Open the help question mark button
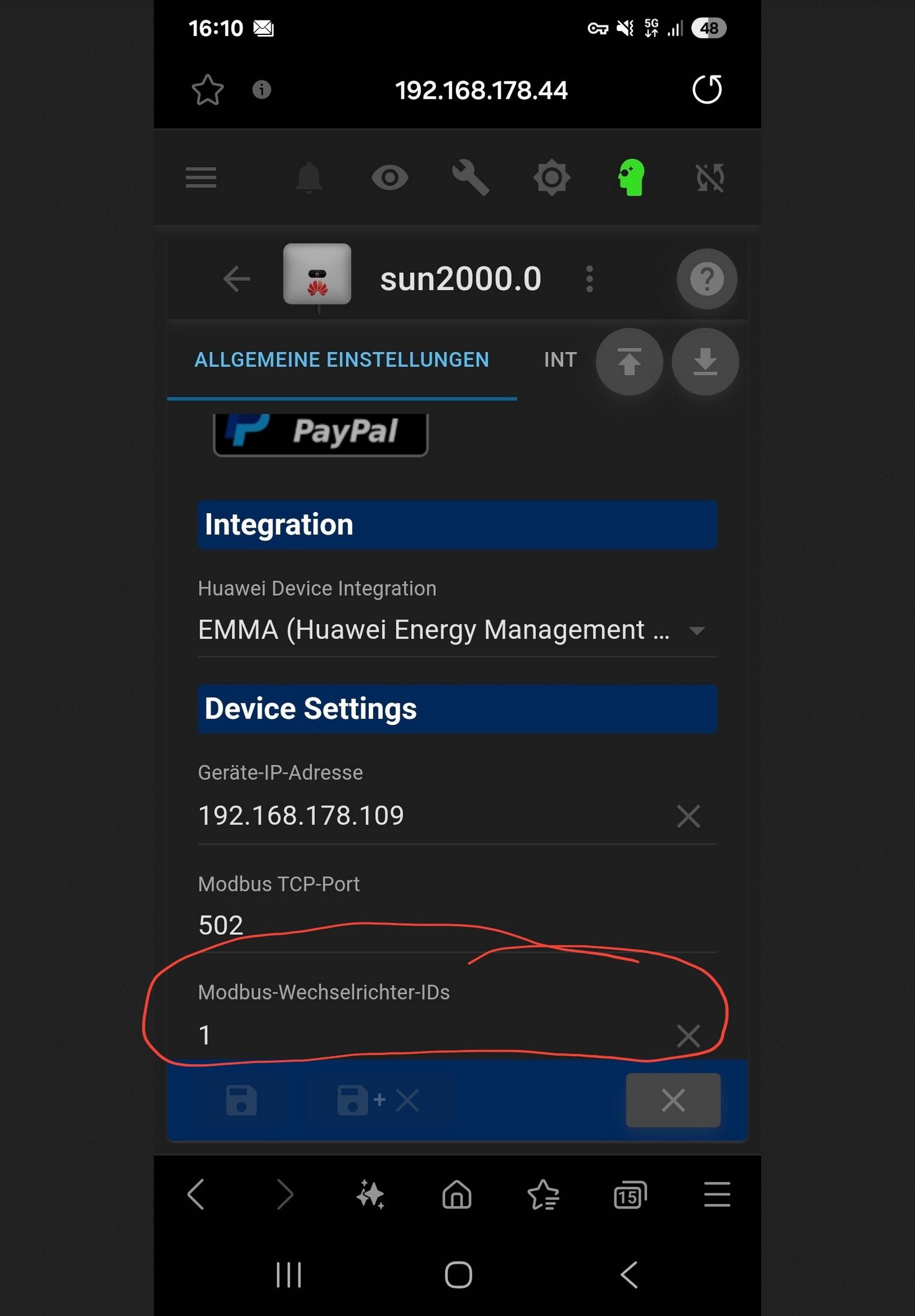 pos(706,279)
